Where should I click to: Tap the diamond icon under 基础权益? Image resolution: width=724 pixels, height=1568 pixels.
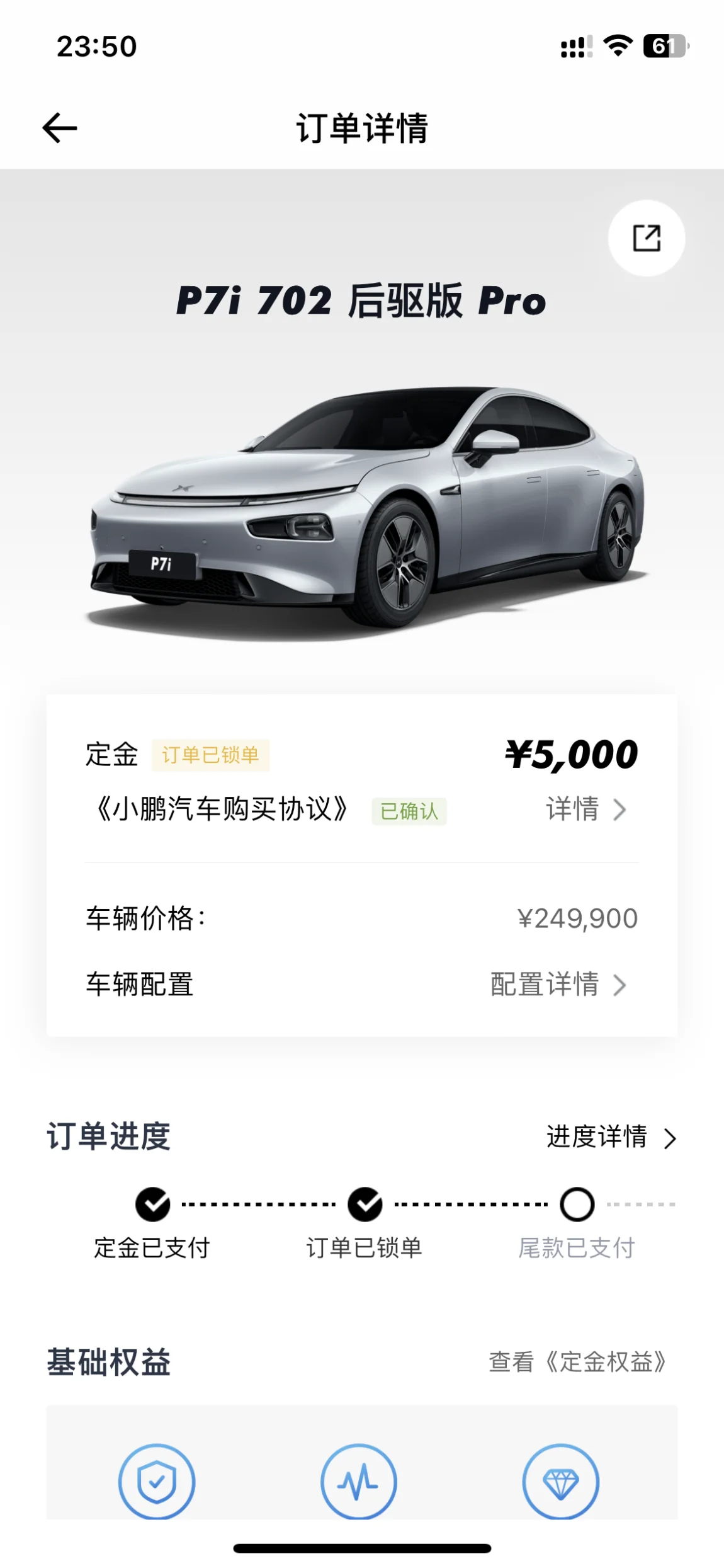560,1482
